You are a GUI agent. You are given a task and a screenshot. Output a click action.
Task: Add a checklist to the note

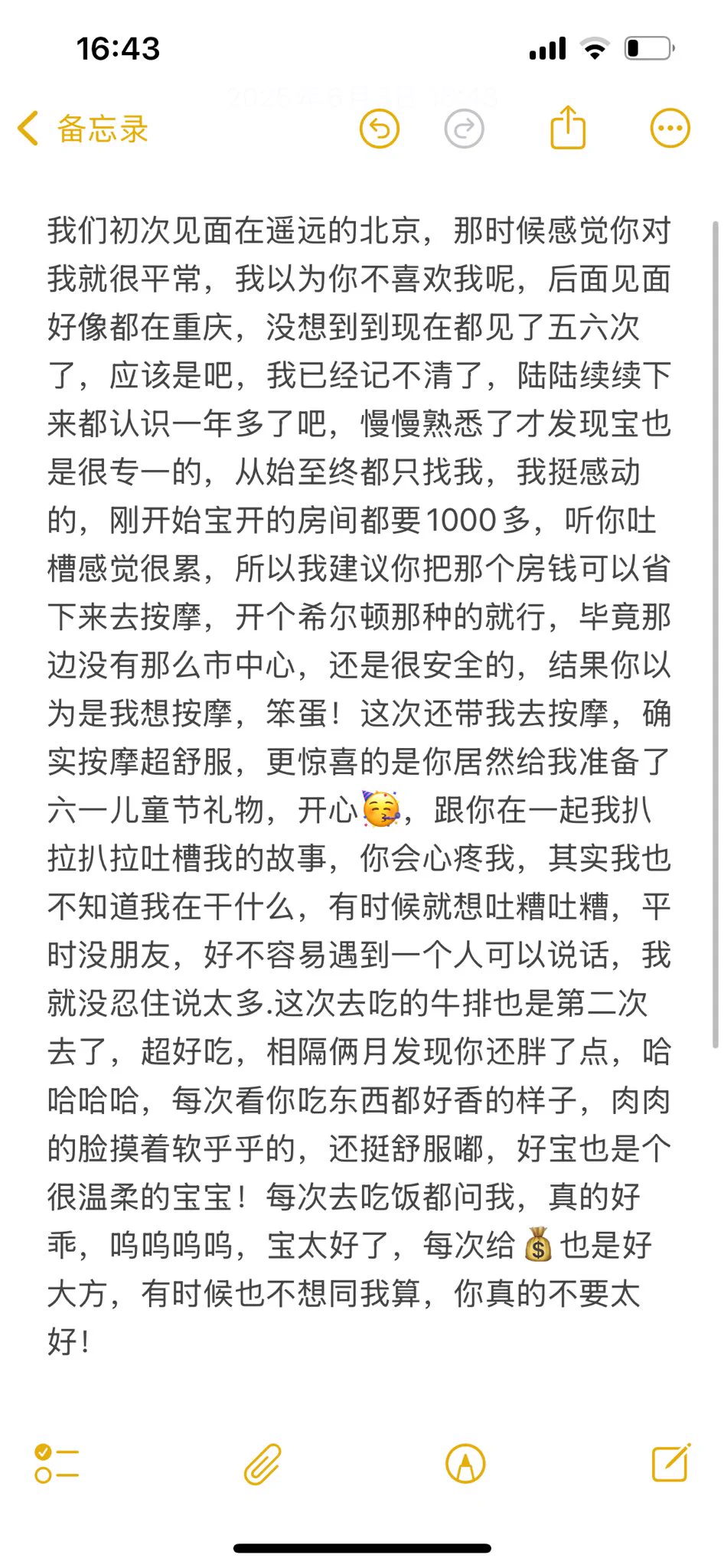[57, 1464]
